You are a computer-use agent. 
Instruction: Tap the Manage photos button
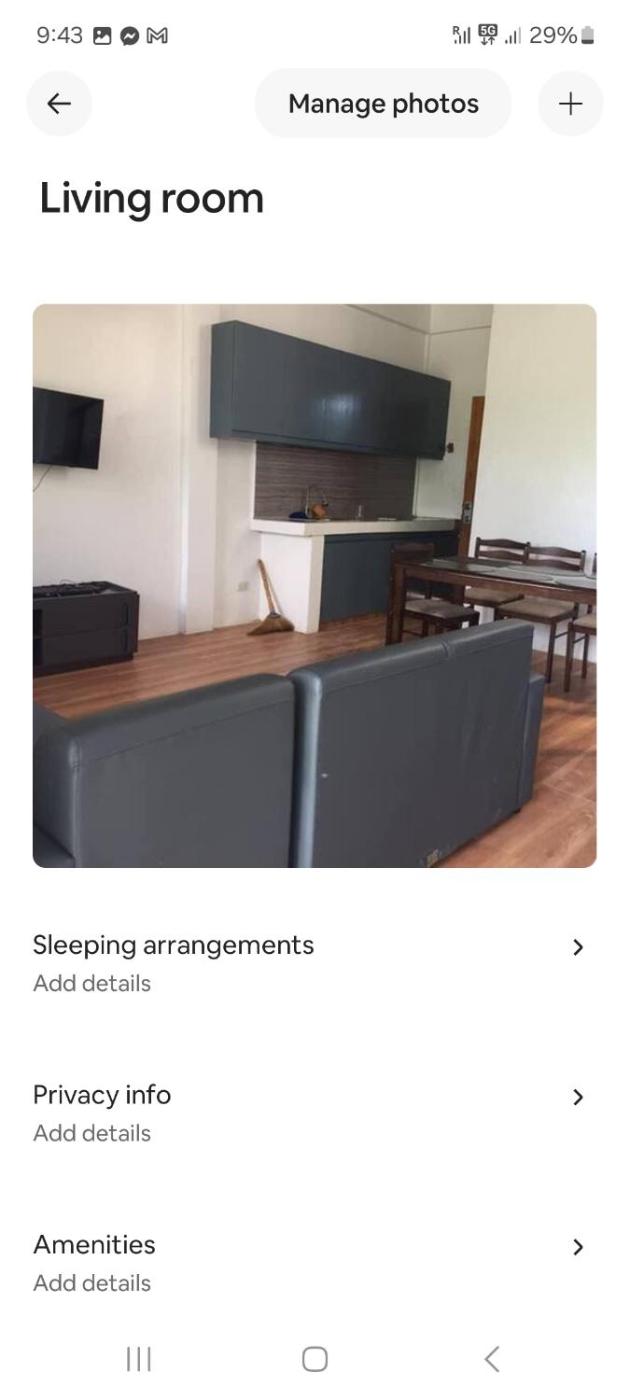coord(383,104)
